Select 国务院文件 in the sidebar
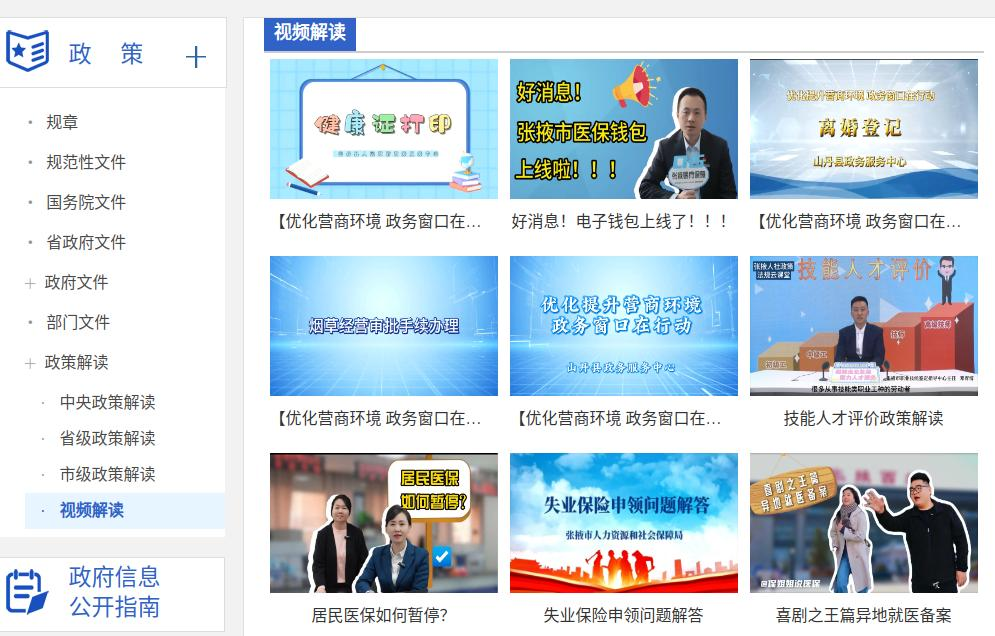This screenshot has width=995, height=636. (86, 202)
